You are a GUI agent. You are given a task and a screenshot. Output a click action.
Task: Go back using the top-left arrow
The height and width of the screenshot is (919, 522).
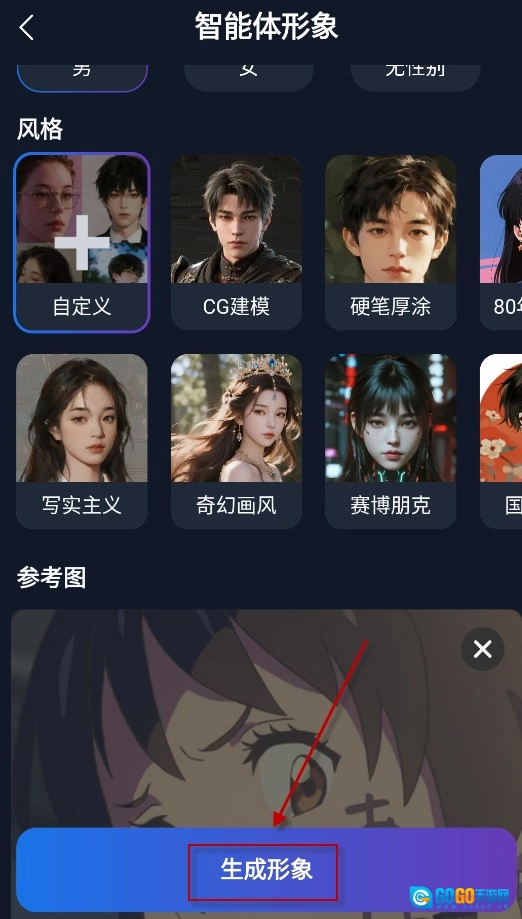click(x=27, y=28)
